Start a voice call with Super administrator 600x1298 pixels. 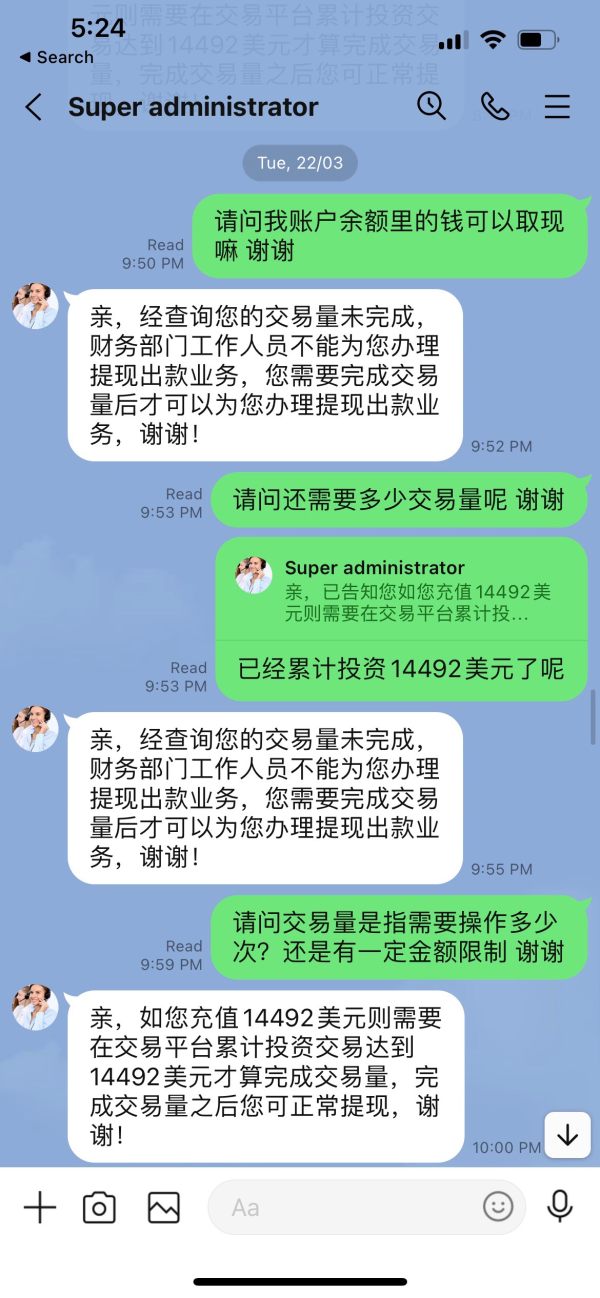(x=495, y=106)
